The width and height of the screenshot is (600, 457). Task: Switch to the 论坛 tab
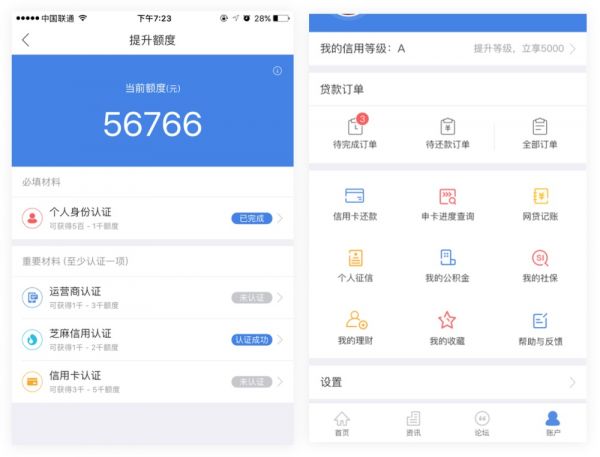tap(482, 424)
